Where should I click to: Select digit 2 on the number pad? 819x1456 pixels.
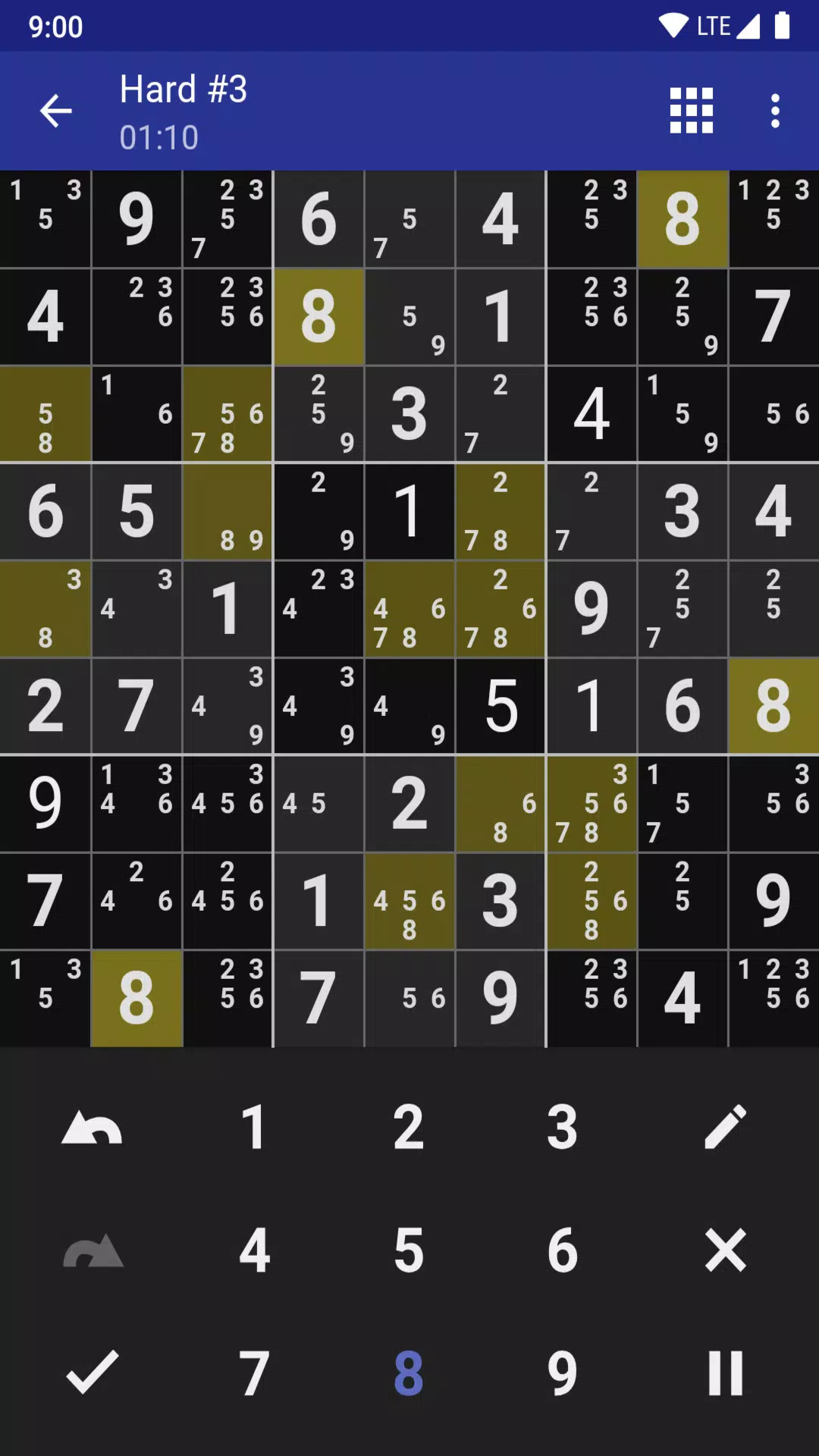[408, 1128]
